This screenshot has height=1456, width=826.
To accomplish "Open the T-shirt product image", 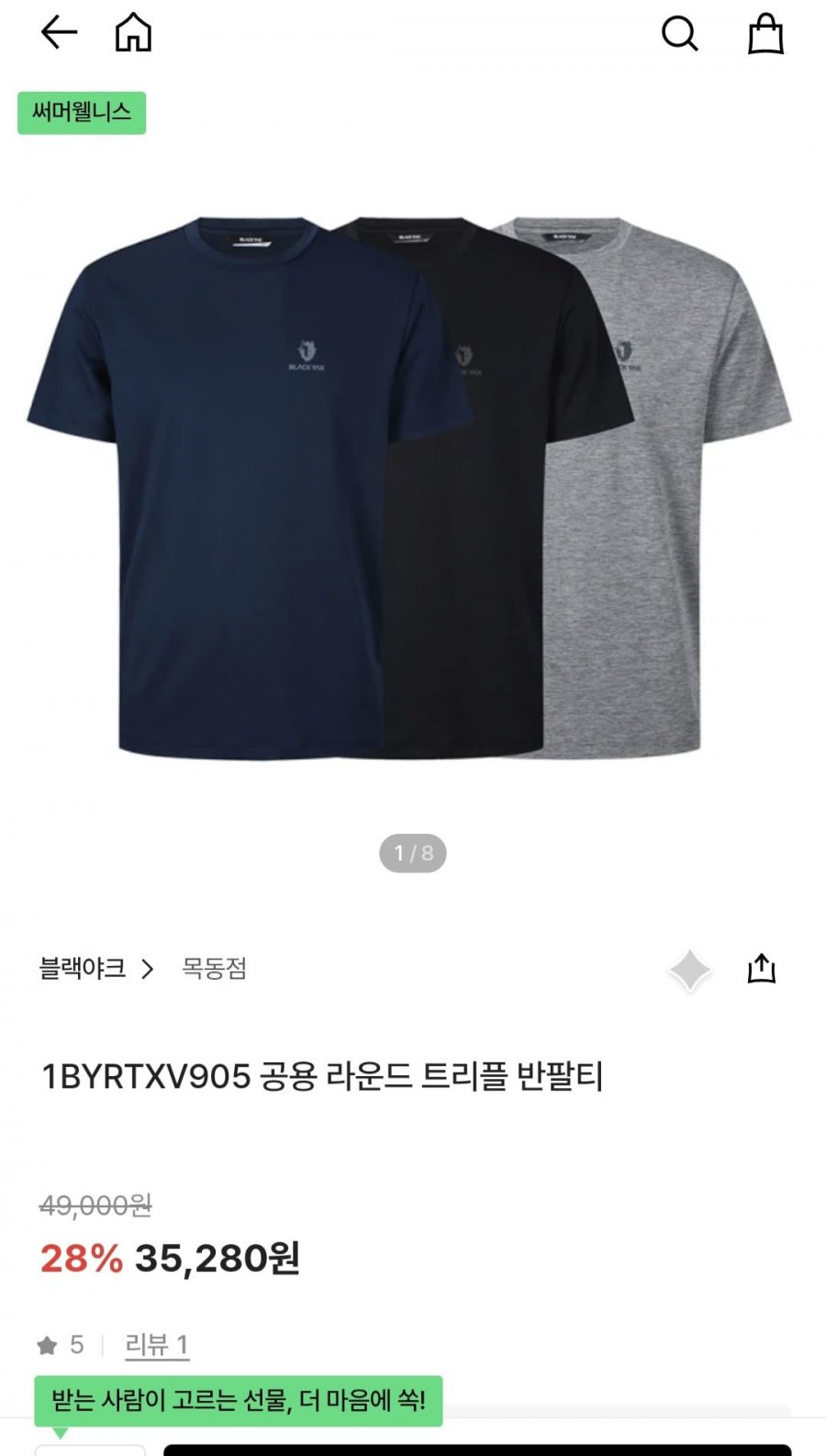I will point(409,488).
